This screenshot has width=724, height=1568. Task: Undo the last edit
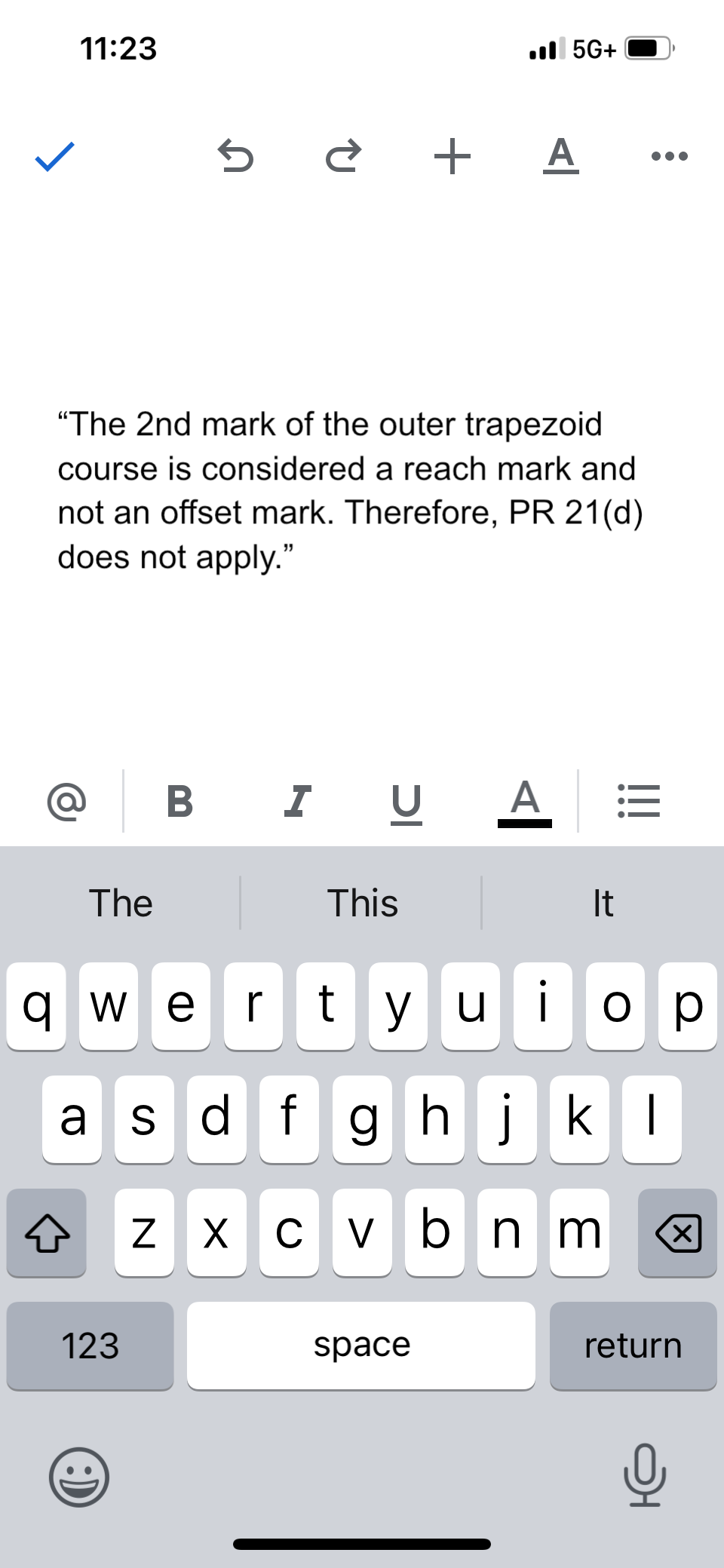point(235,156)
